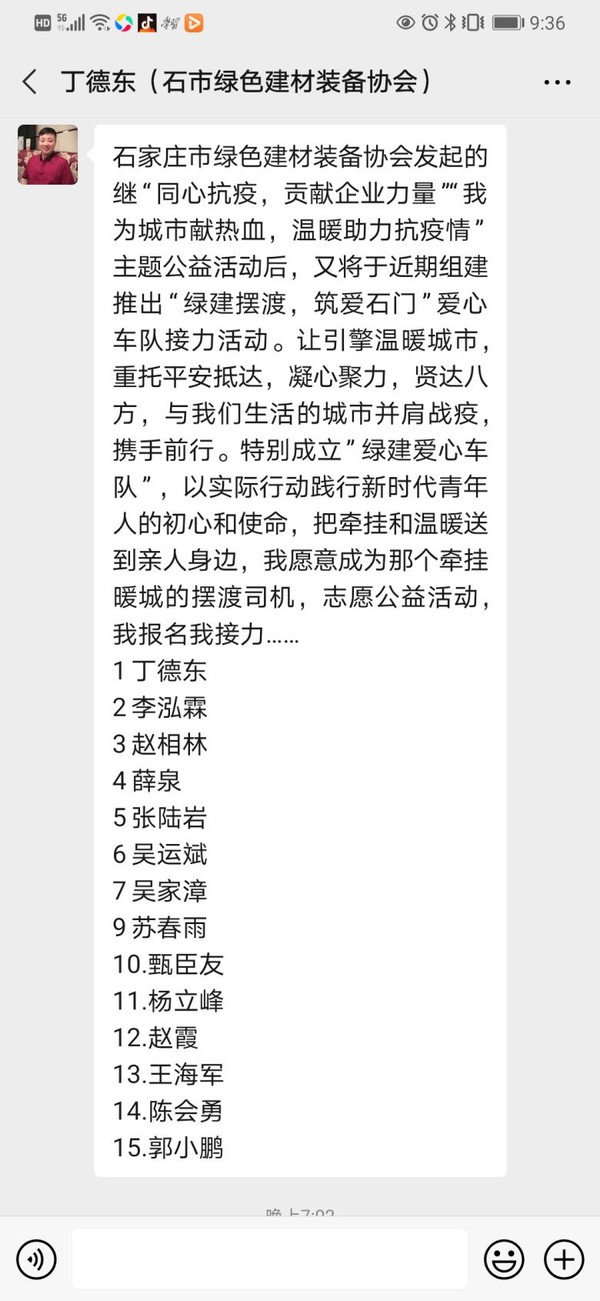The image size is (600, 1301).
Task: Focus the message text box
Action: coord(270,1258)
